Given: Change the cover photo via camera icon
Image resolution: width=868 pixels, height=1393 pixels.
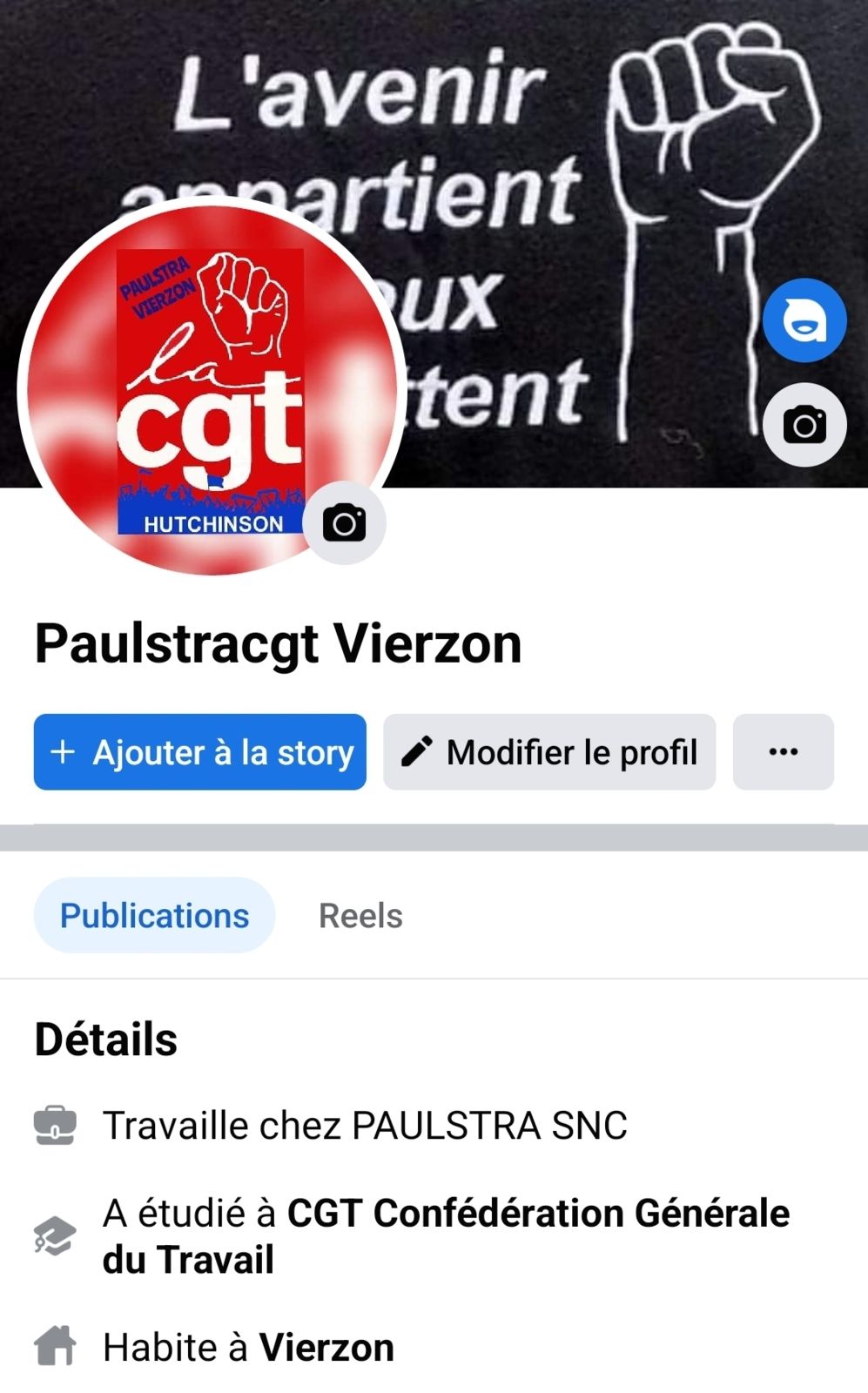Looking at the screenshot, I should click(804, 425).
